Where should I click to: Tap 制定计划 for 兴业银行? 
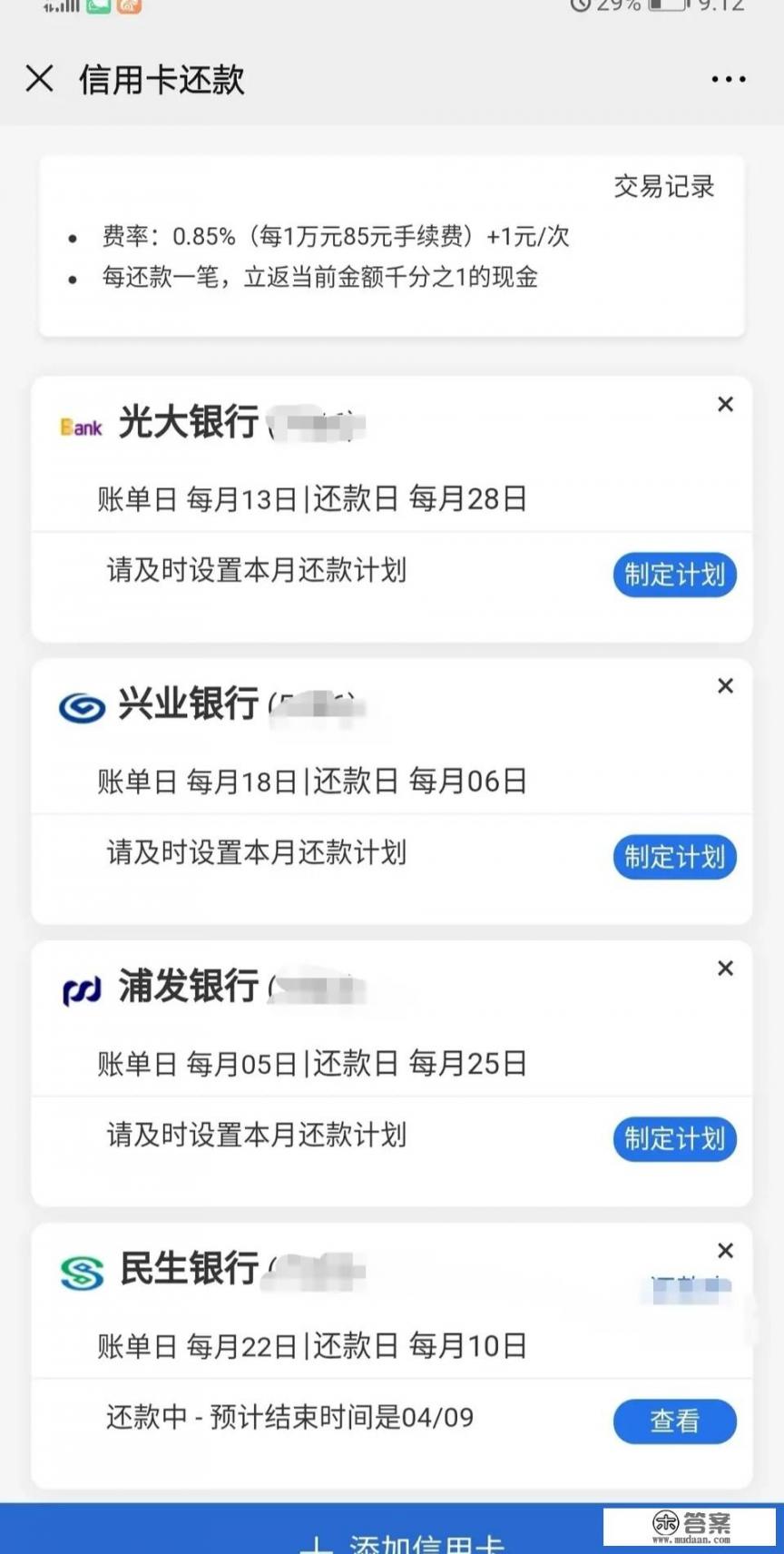(x=674, y=857)
